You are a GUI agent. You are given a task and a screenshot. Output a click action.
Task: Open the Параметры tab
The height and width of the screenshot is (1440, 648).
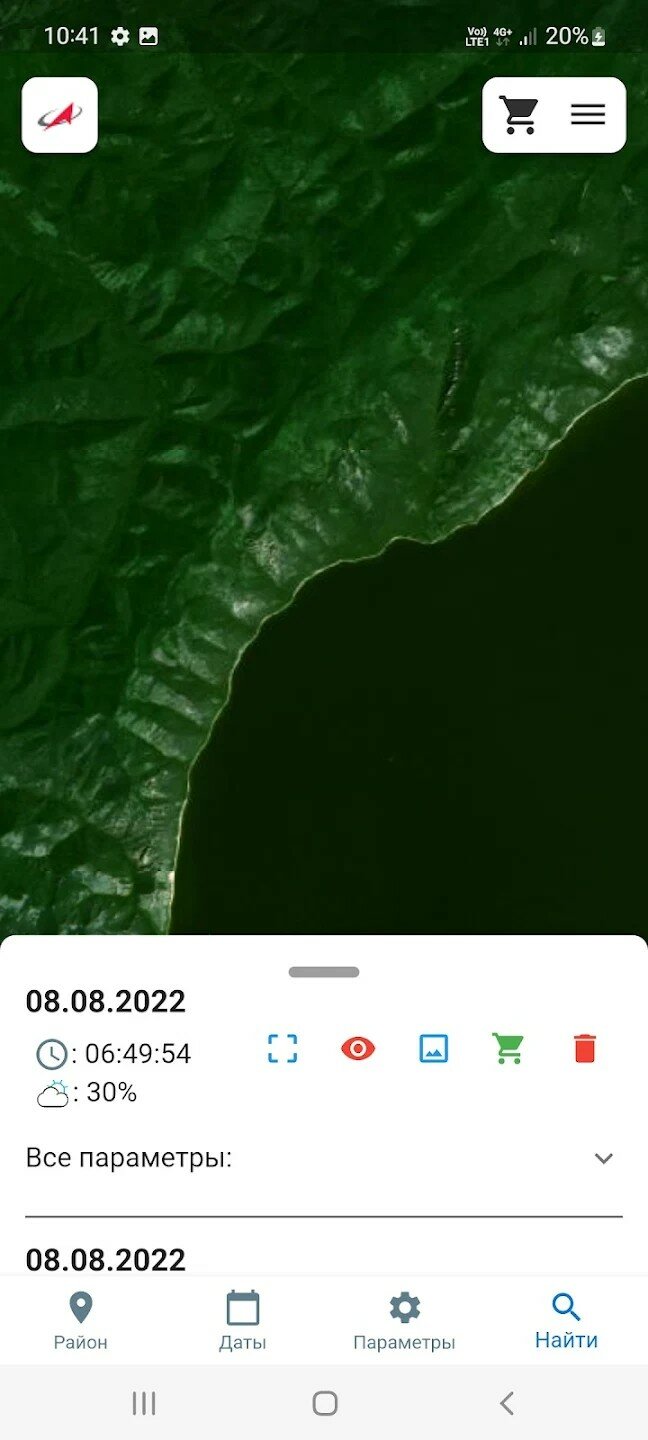(x=404, y=1321)
